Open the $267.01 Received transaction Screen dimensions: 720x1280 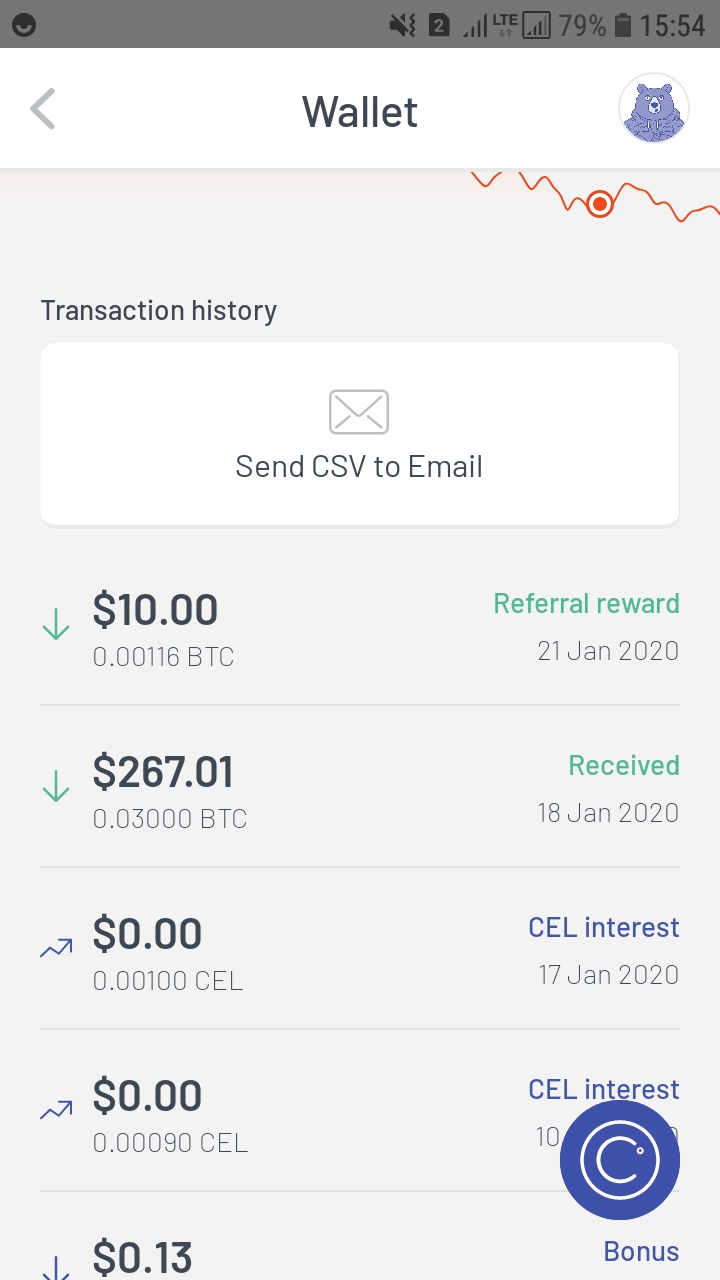coord(360,788)
